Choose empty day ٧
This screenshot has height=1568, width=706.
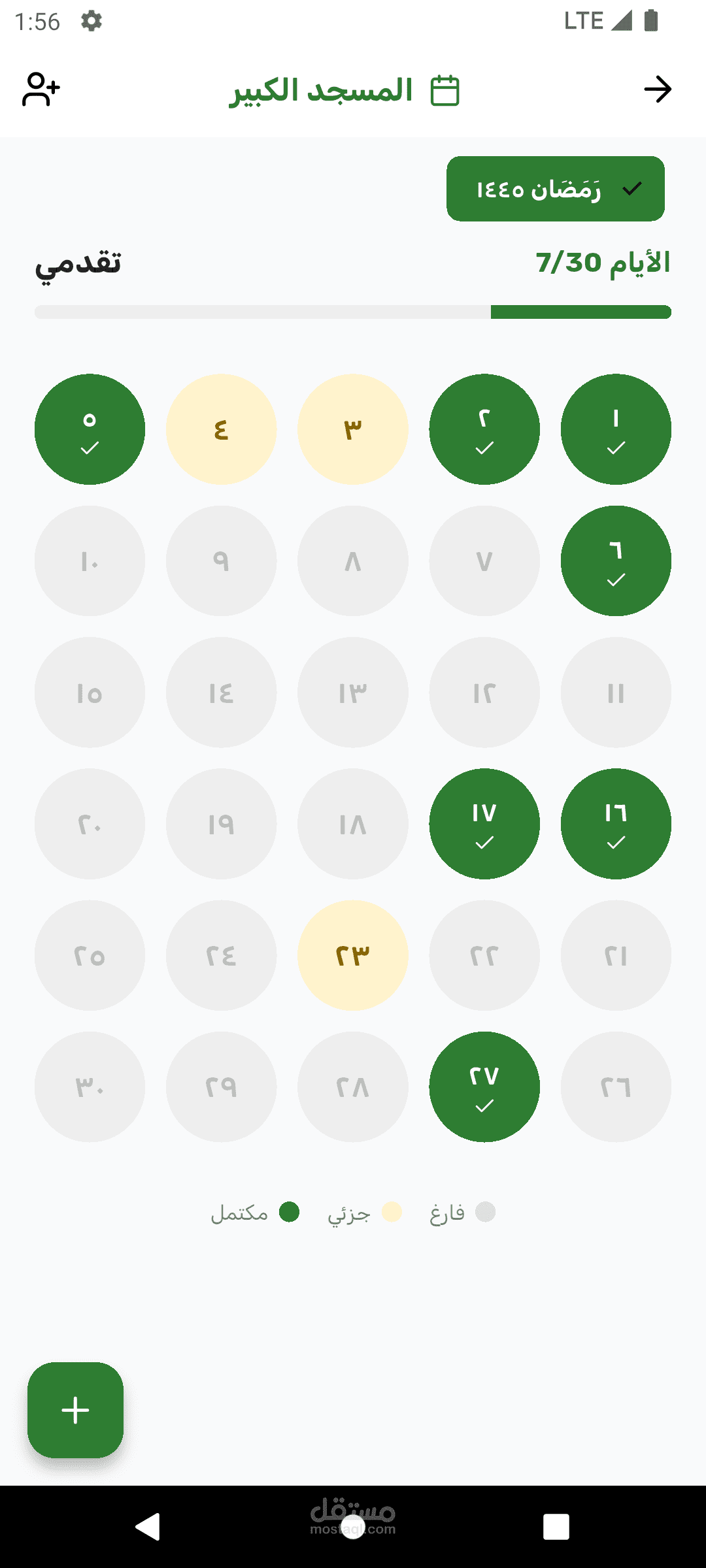pyautogui.click(x=484, y=561)
